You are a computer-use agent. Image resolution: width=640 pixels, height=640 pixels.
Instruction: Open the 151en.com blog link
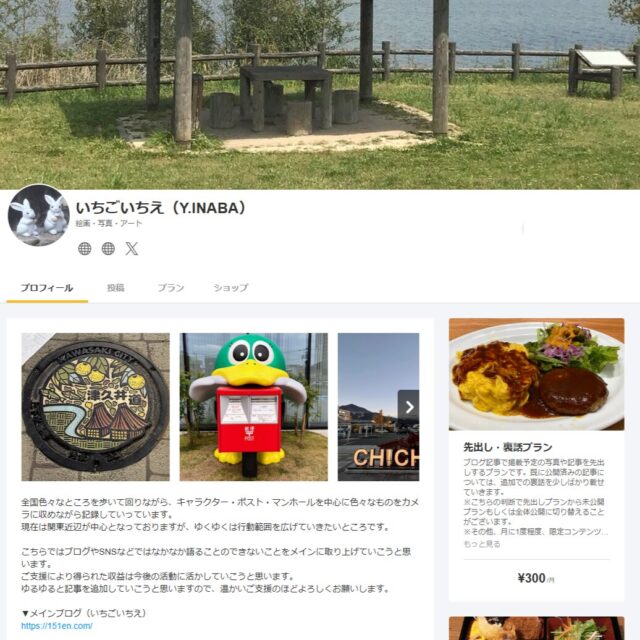(x=57, y=626)
